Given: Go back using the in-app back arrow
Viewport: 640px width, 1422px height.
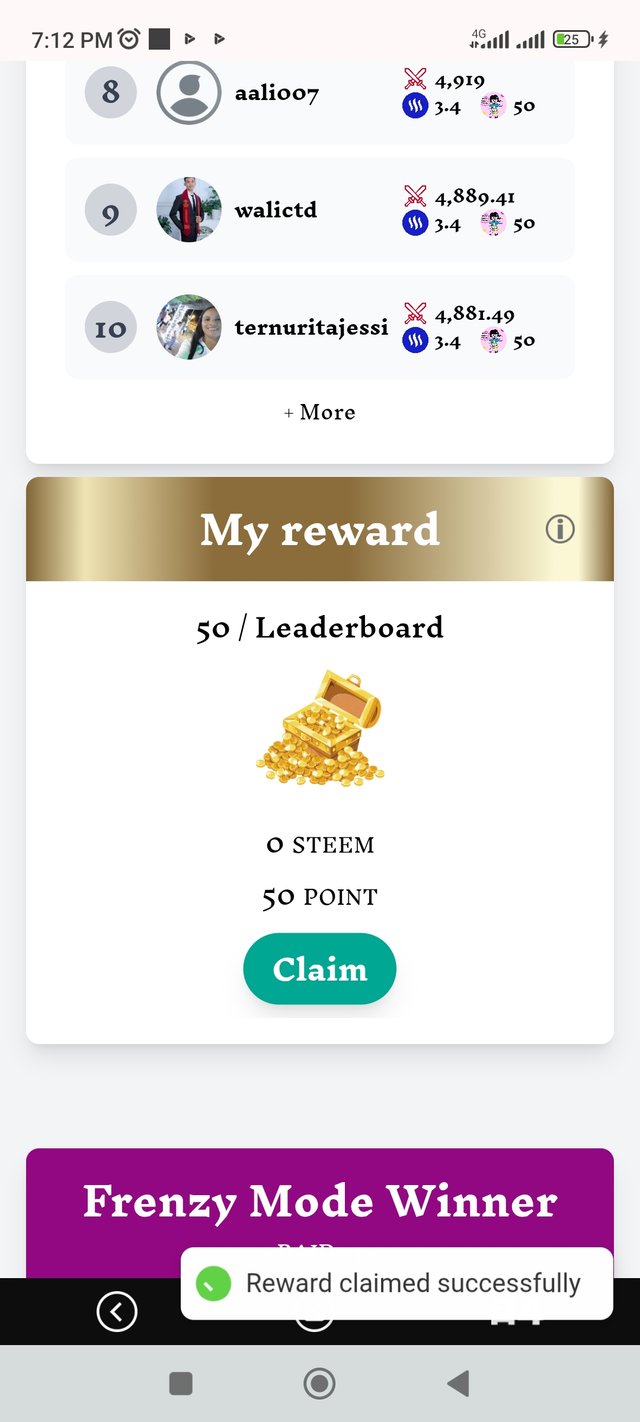Looking at the screenshot, I should point(117,1311).
